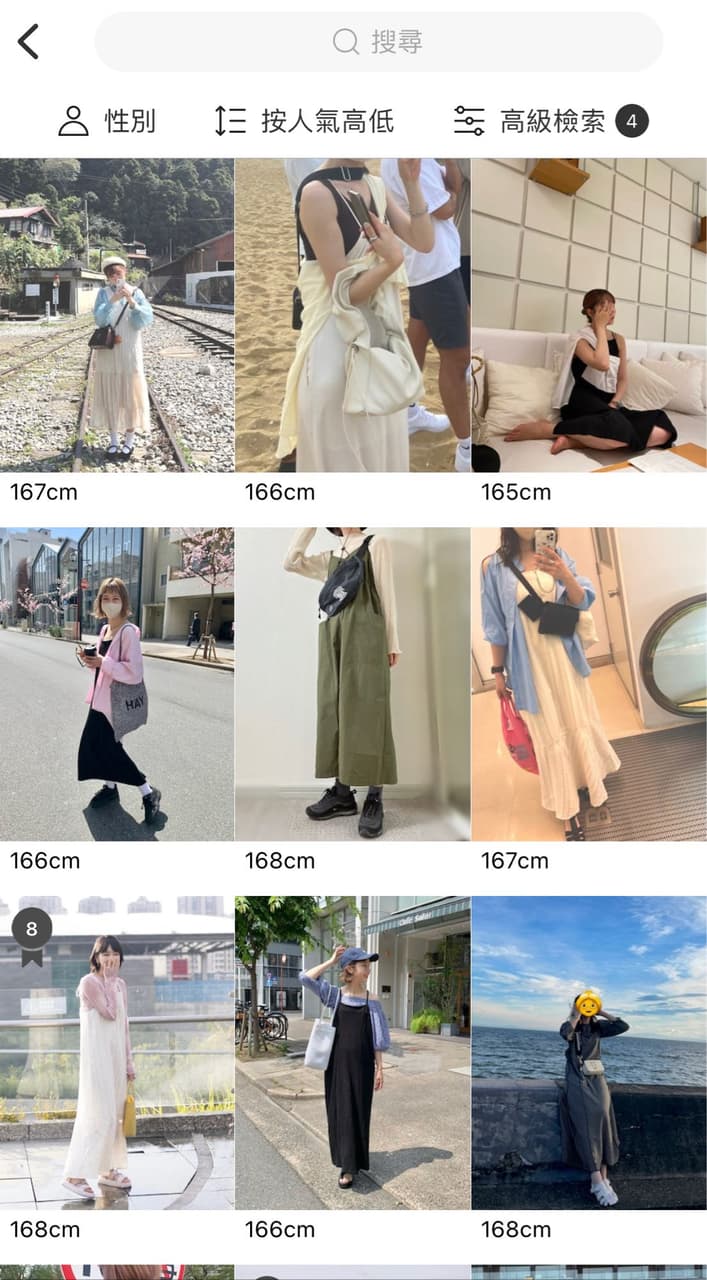Open the outfit ranked number 8
Viewport: 707px width, 1280px height.
[x=117, y=1052]
